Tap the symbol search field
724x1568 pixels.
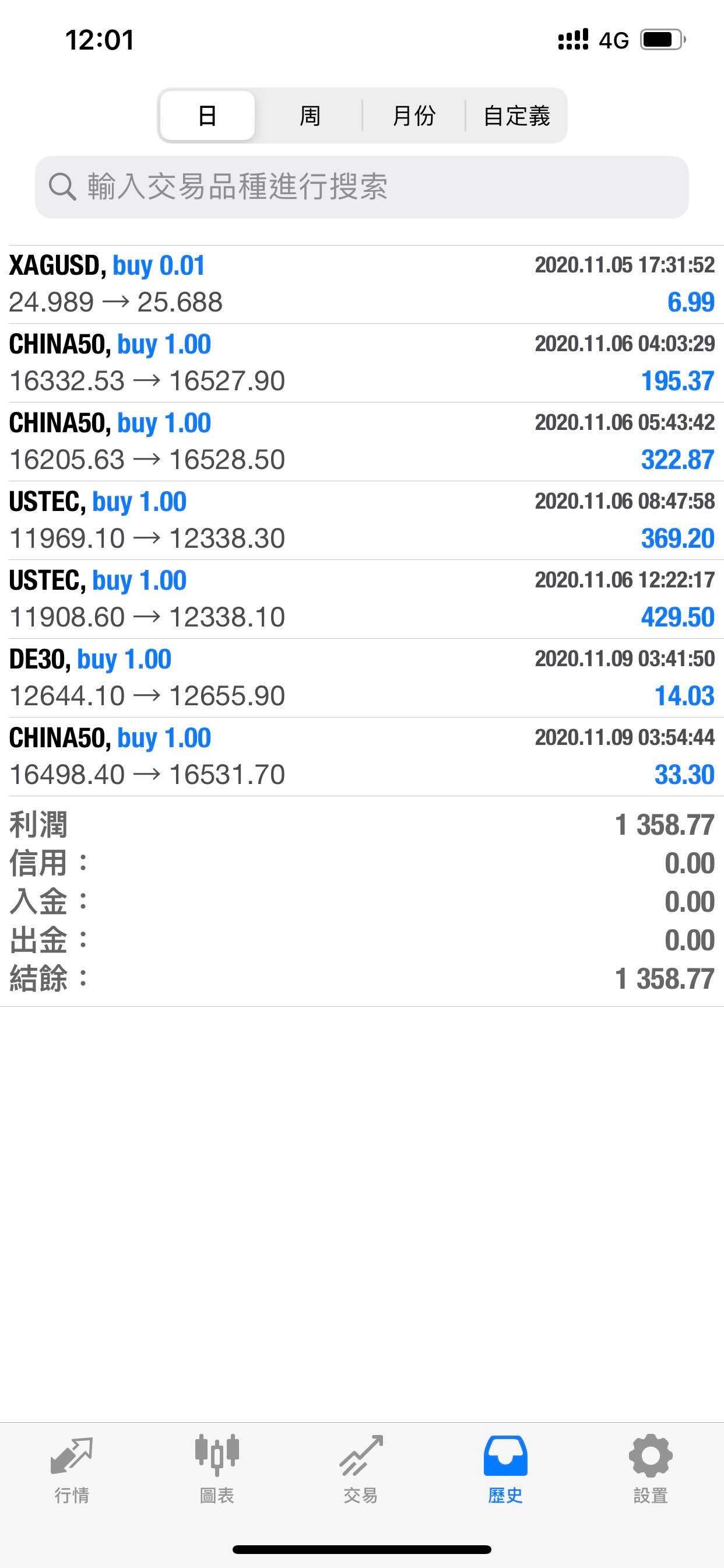click(x=362, y=187)
